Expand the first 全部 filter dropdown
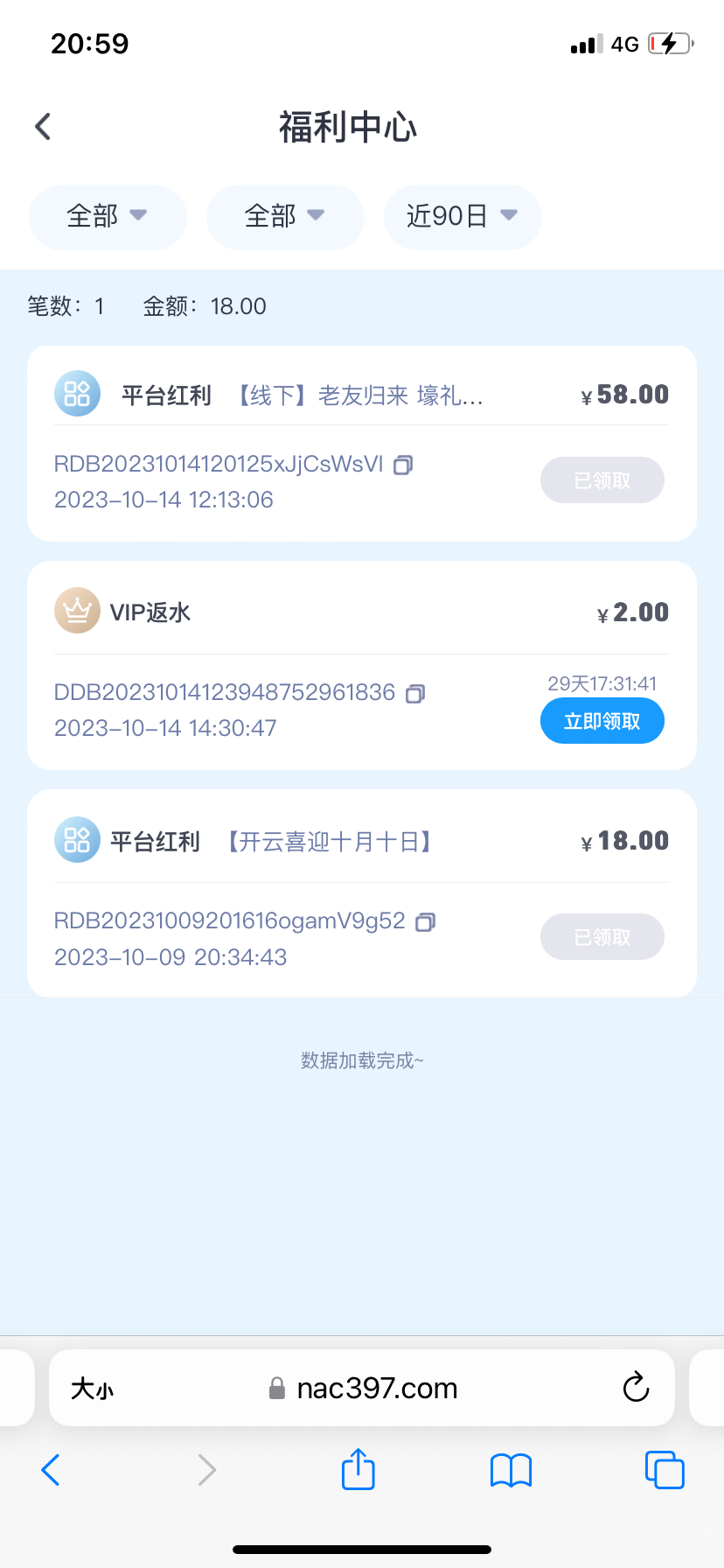The width and height of the screenshot is (724, 1568). point(108,216)
